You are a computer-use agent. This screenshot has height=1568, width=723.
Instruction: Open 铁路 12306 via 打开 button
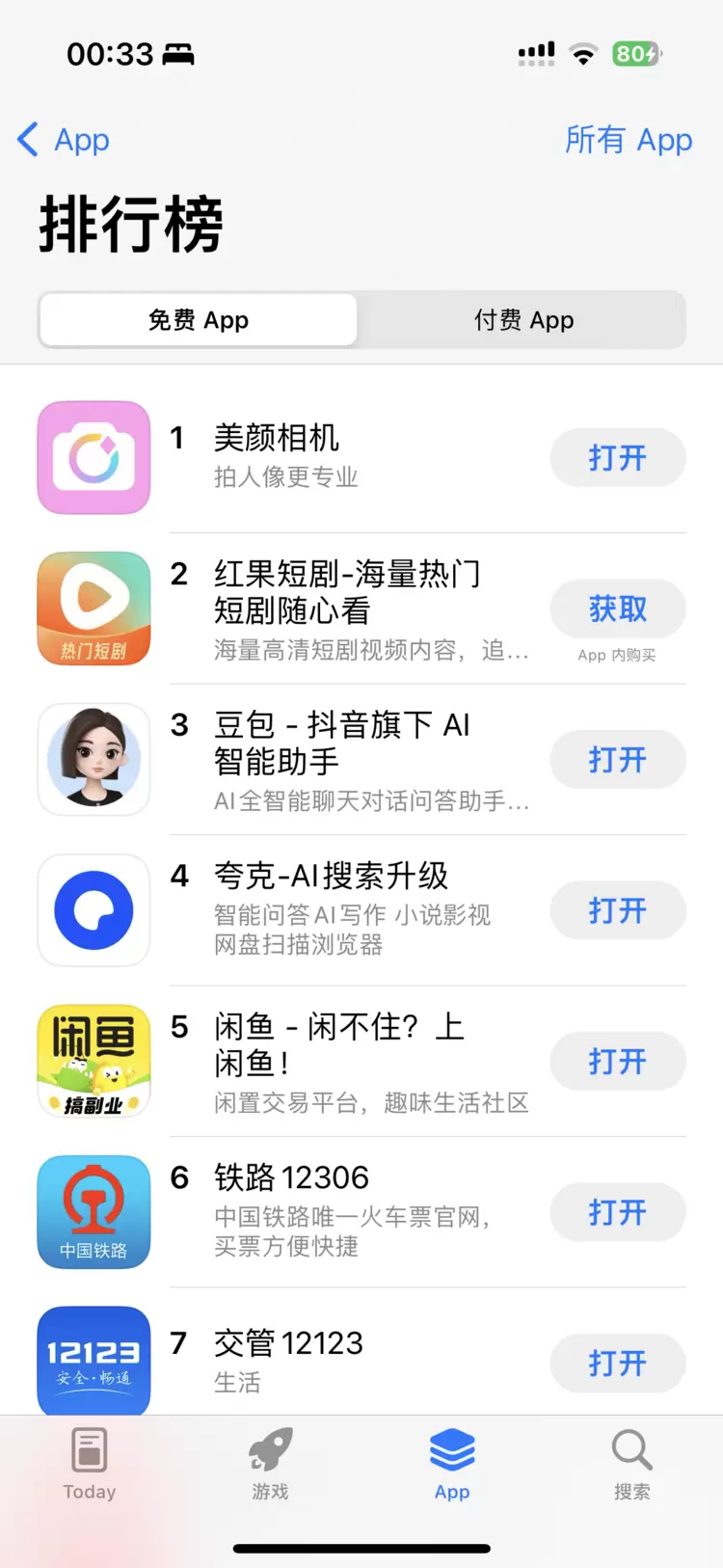(617, 1212)
